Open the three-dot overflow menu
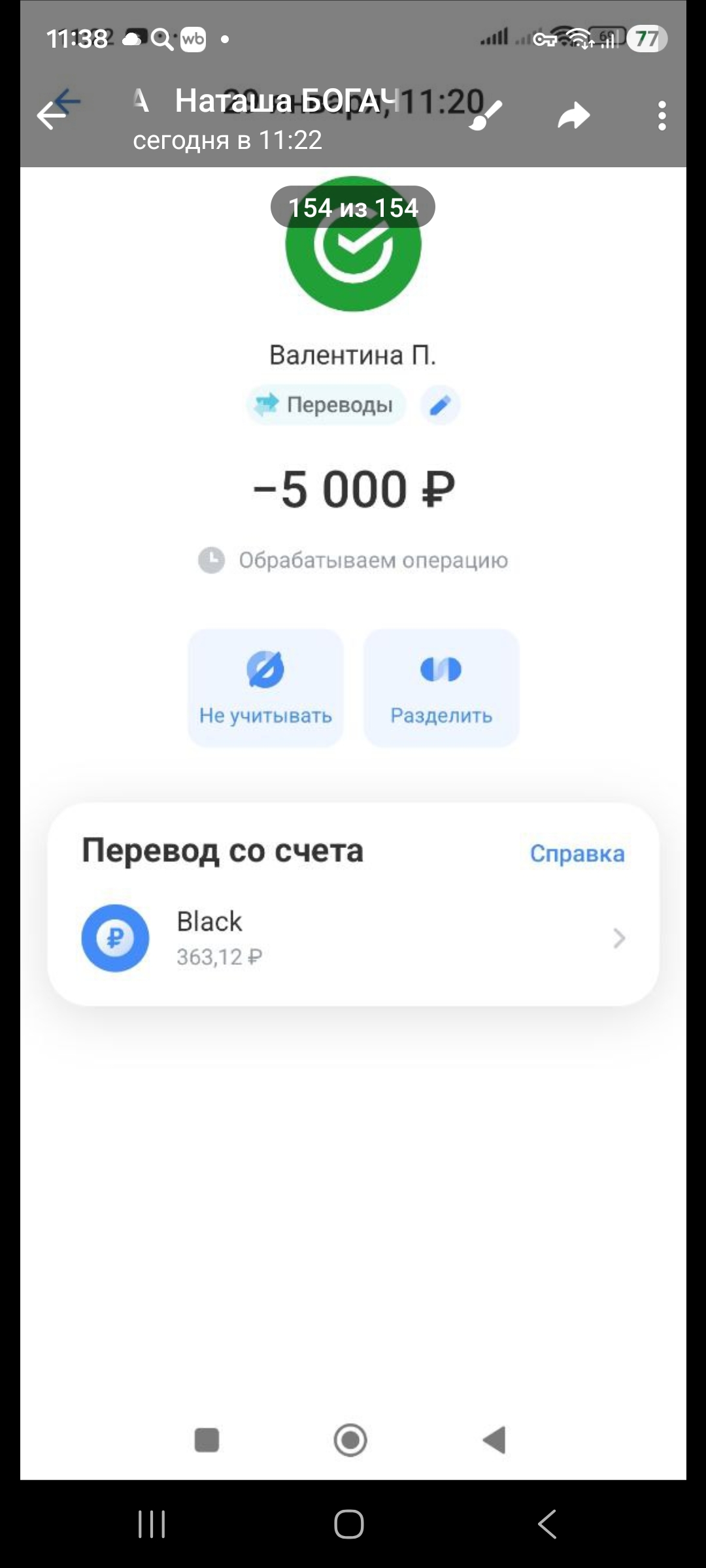The height and width of the screenshot is (1568, 706). coord(662,116)
